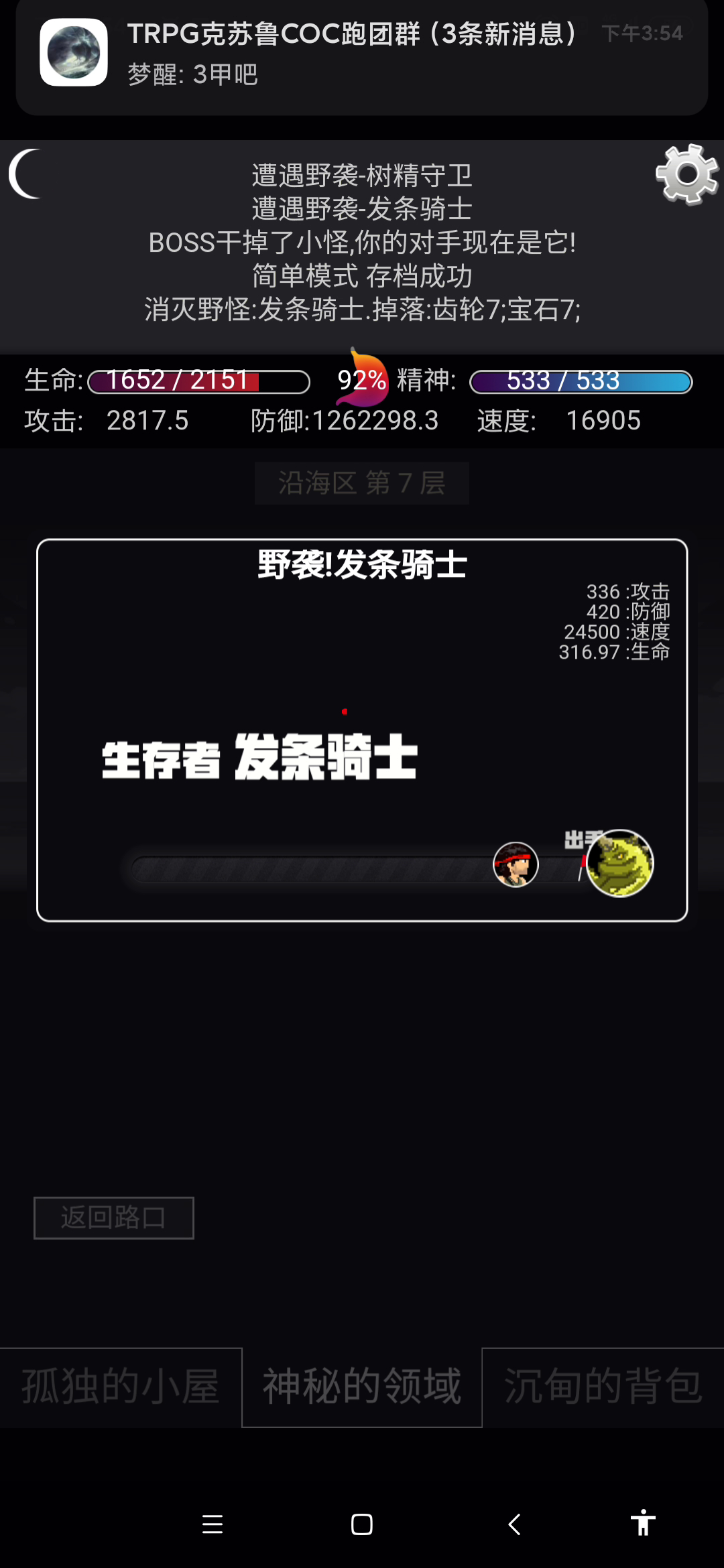Tap the 返回路口 button

(114, 1218)
